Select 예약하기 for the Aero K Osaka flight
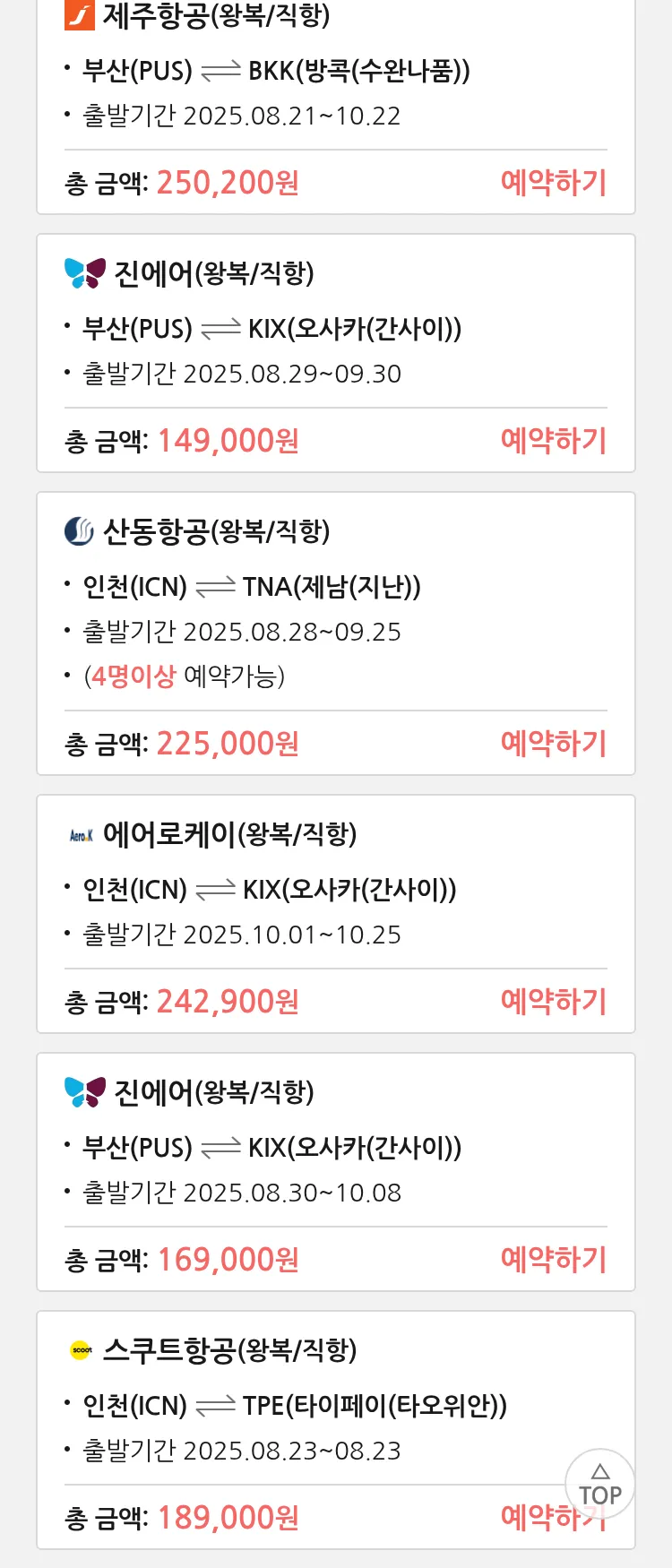Screen dimensions: 672x1568 point(553,1002)
